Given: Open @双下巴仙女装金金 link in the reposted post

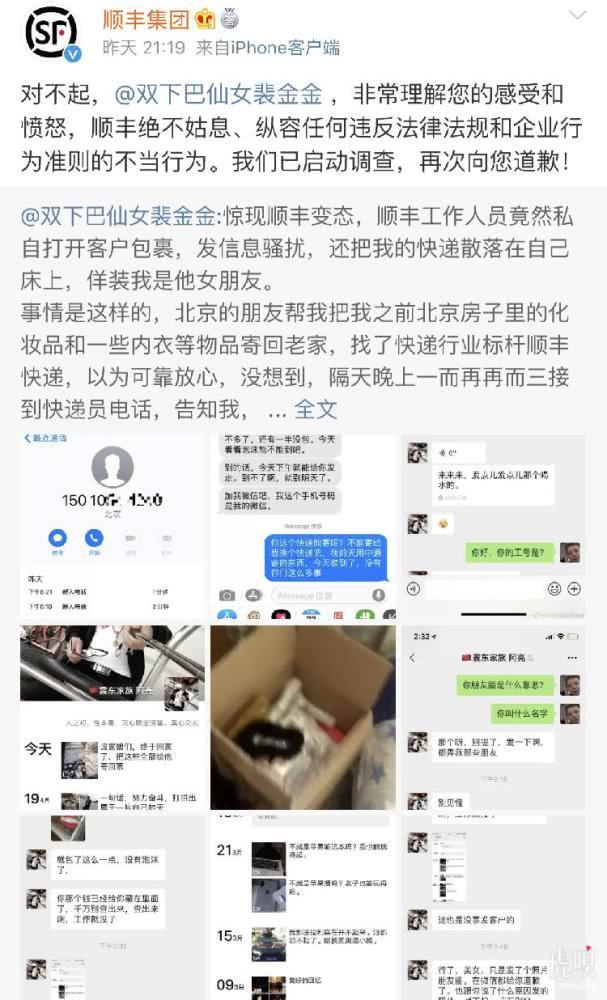Looking at the screenshot, I should click(119, 216).
